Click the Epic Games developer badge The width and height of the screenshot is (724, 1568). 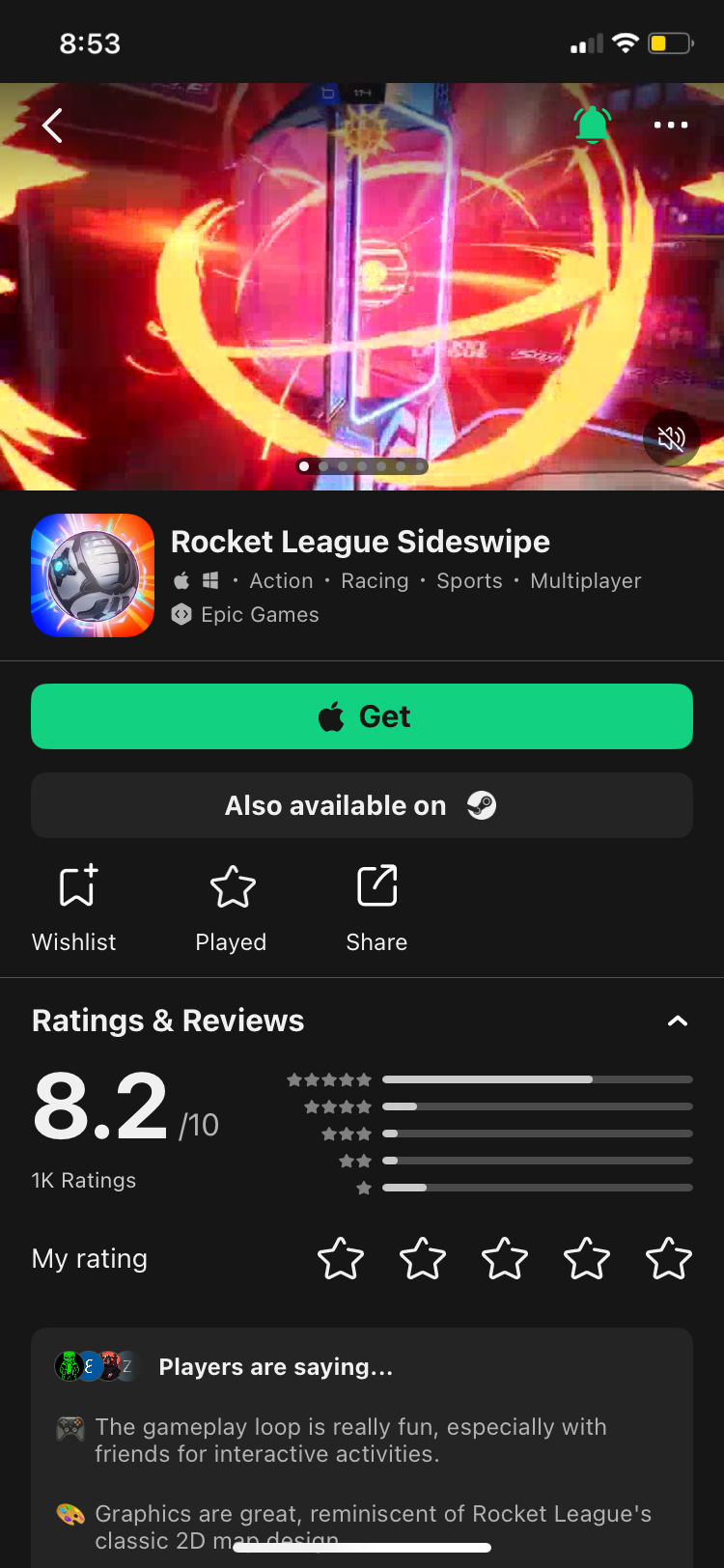click(x=244, y=615)
